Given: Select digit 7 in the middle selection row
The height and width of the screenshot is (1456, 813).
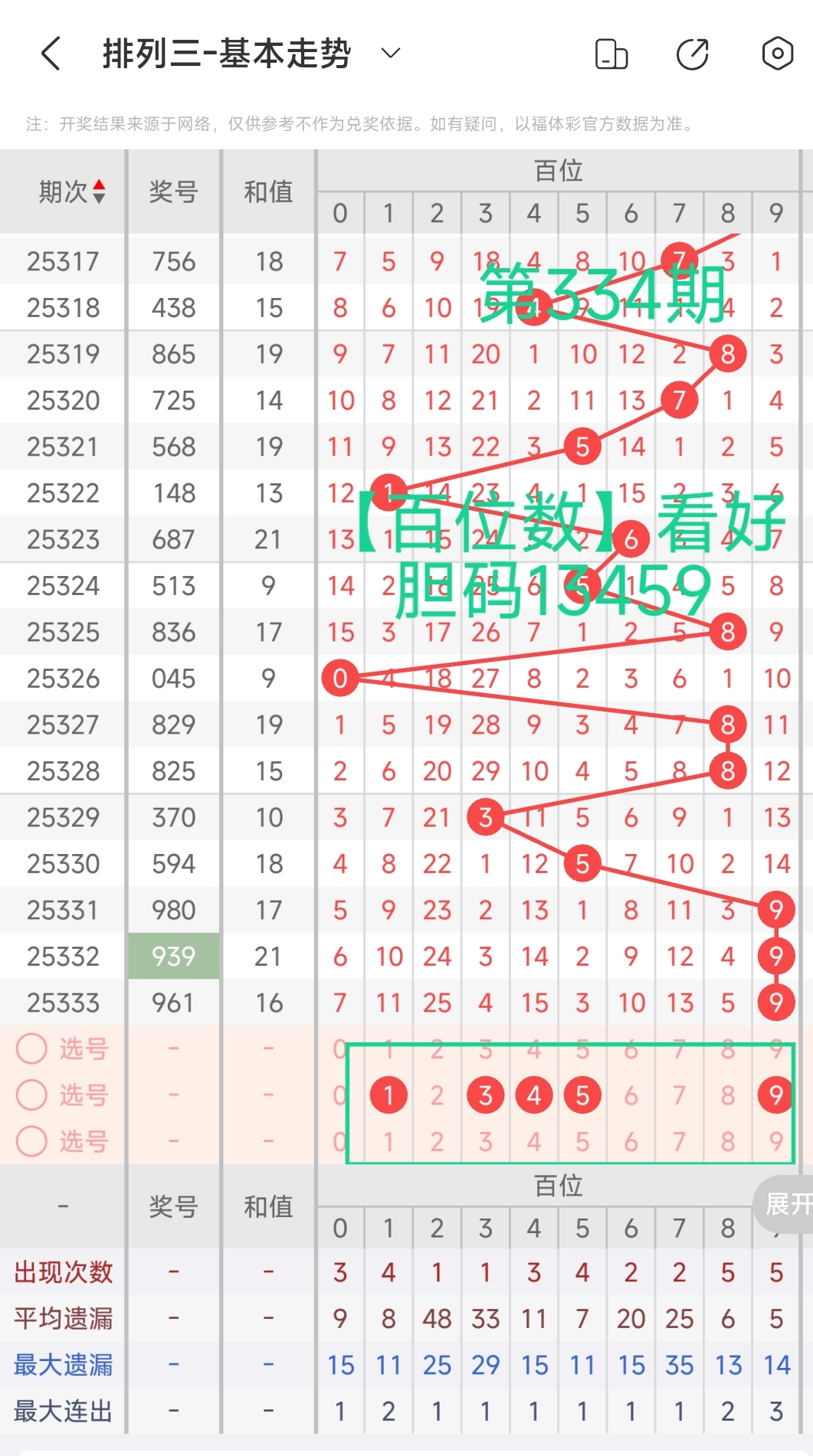Looking at the screenshot, I should 679,1094.
